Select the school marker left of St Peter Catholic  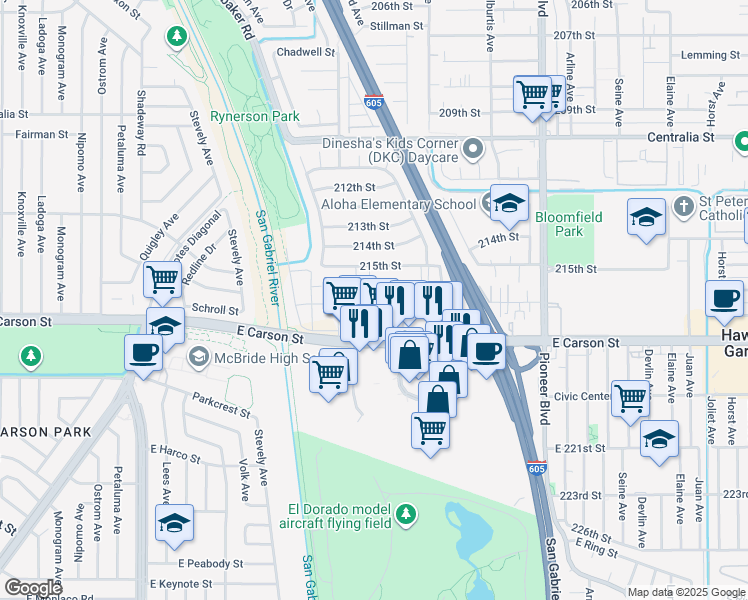tap(646, 217)
